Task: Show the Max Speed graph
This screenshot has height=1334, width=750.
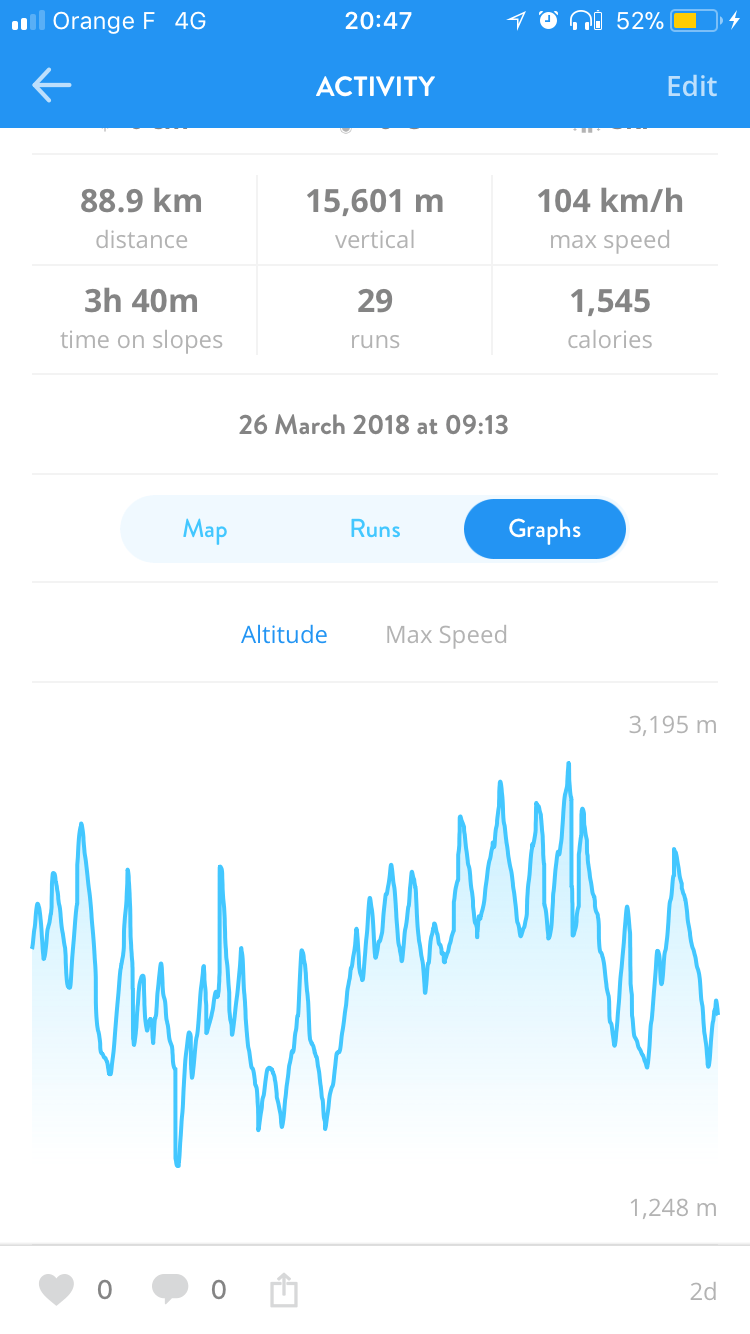Action: point(446,635)
